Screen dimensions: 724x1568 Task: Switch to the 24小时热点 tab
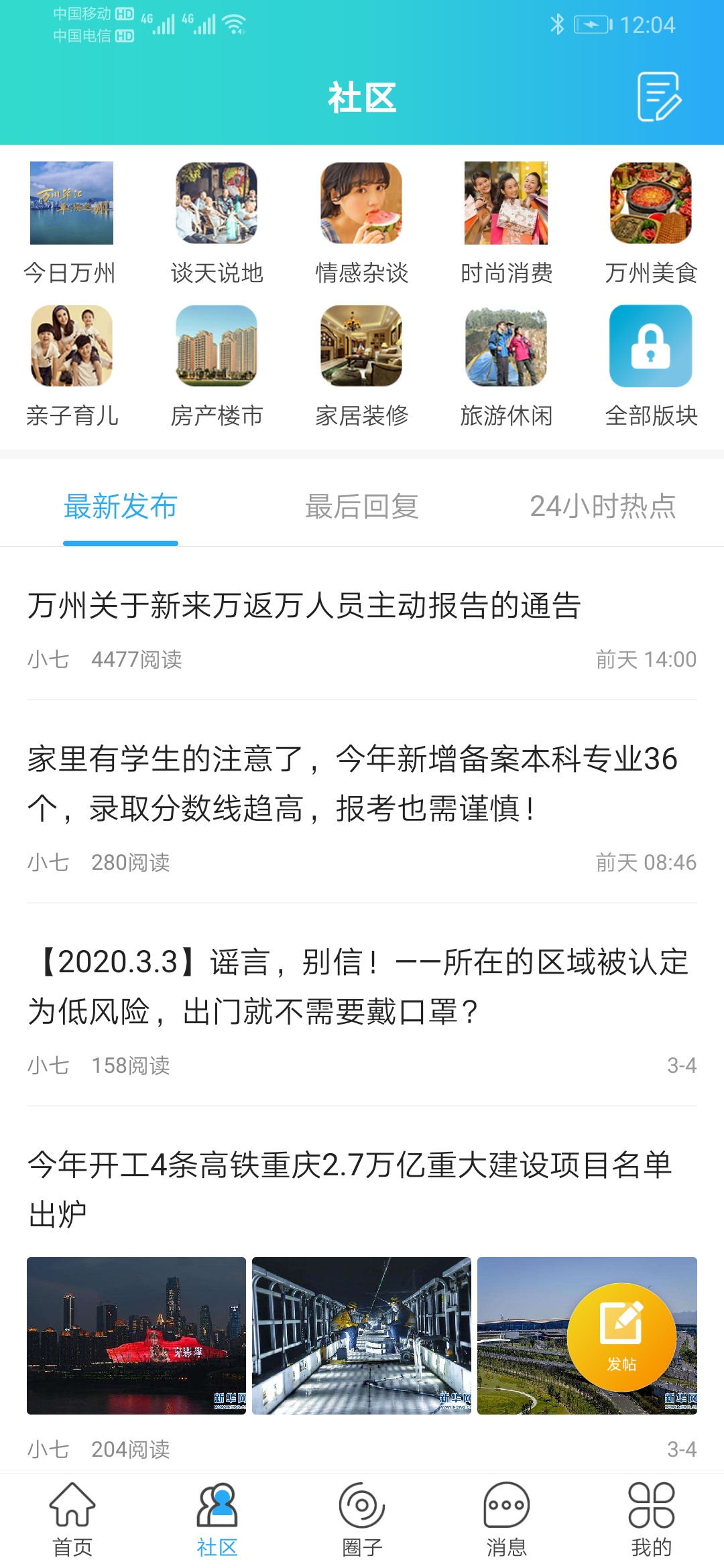[603, 507]
